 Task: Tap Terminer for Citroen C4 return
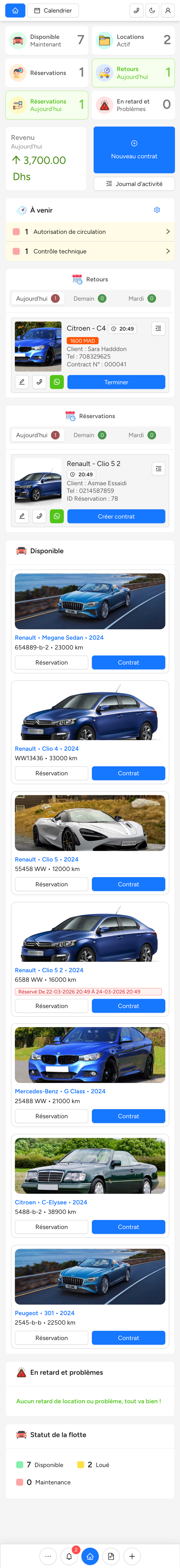click(x=116, y=382)
